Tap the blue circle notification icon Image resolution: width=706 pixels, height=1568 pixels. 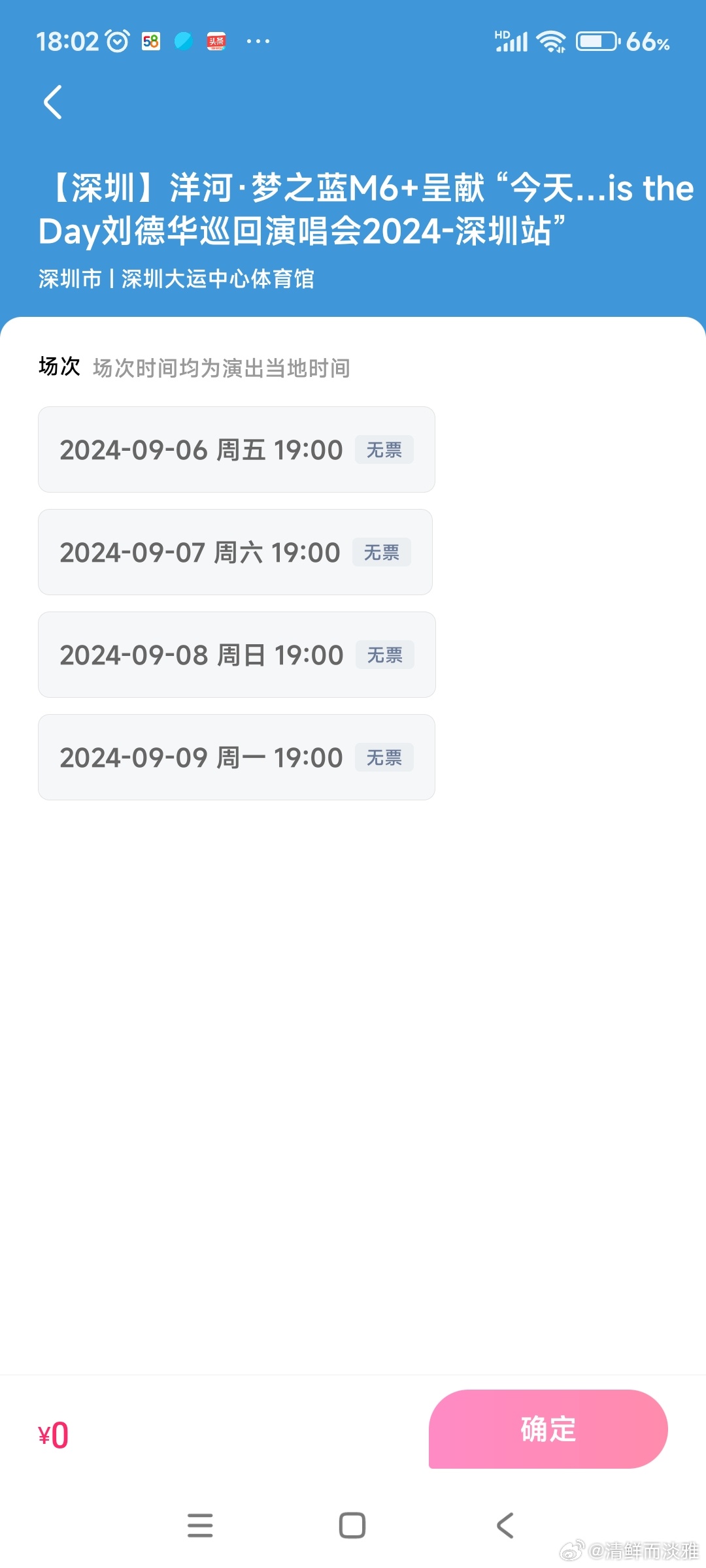point(183,41)
